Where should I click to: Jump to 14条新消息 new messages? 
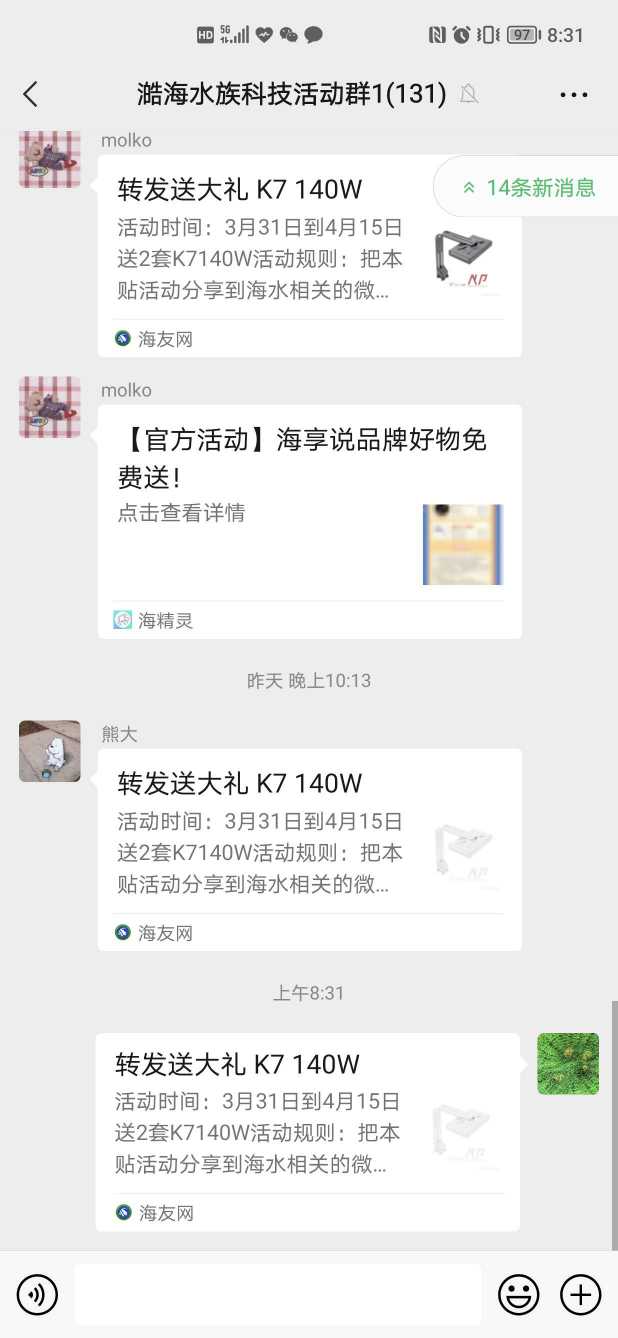[x=527, y=187]
